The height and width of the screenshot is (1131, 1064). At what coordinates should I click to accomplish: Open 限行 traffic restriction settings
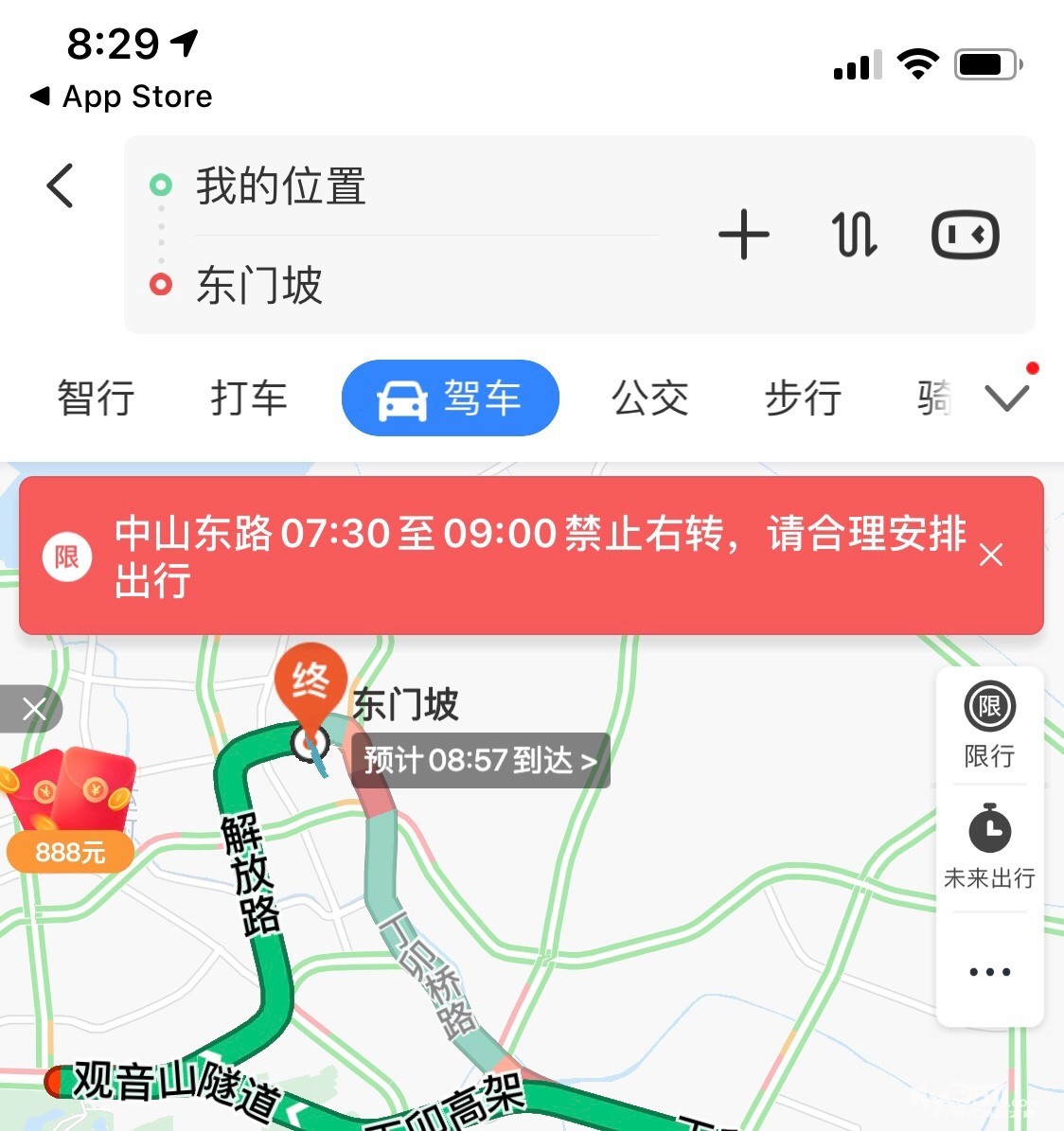point(989,726)
